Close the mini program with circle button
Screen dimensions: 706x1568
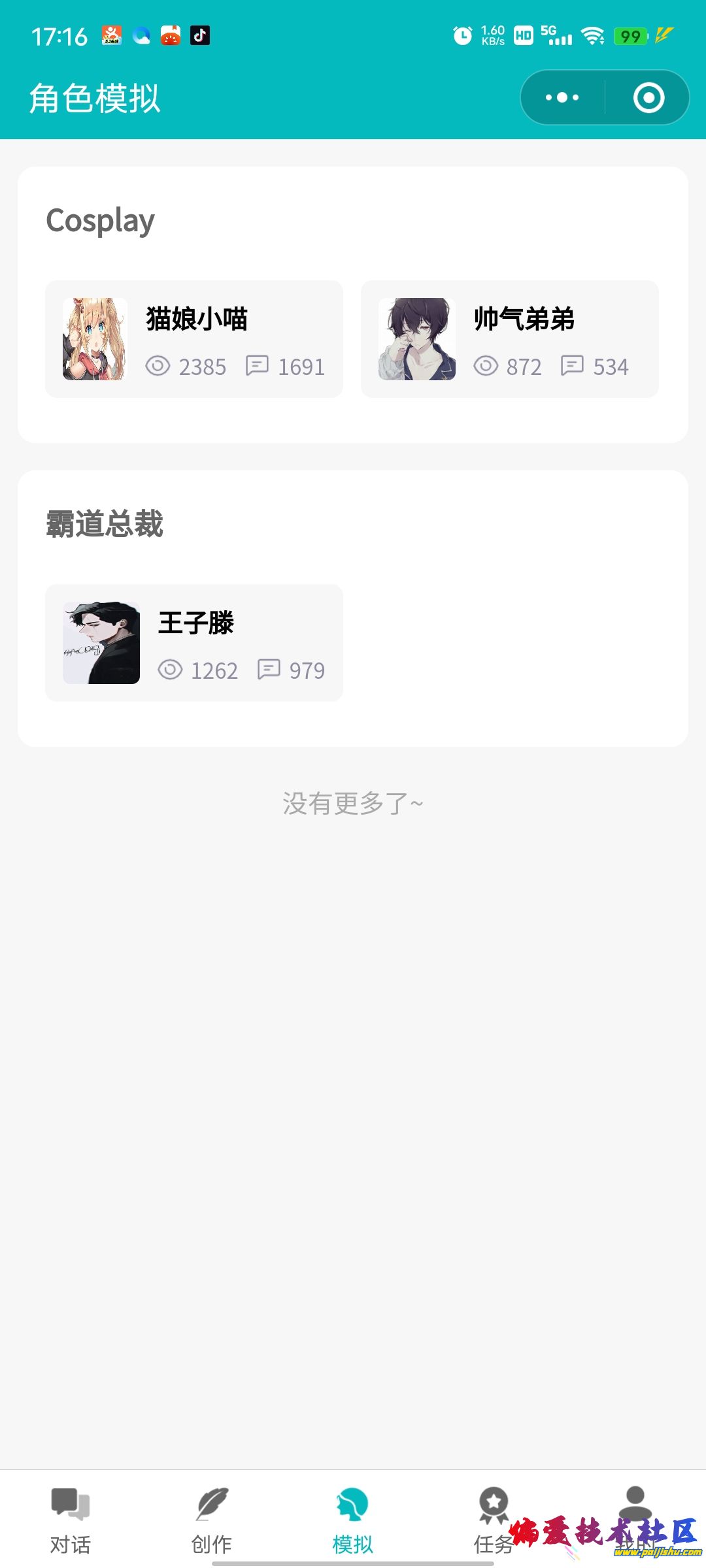click(x=648, y=98)
